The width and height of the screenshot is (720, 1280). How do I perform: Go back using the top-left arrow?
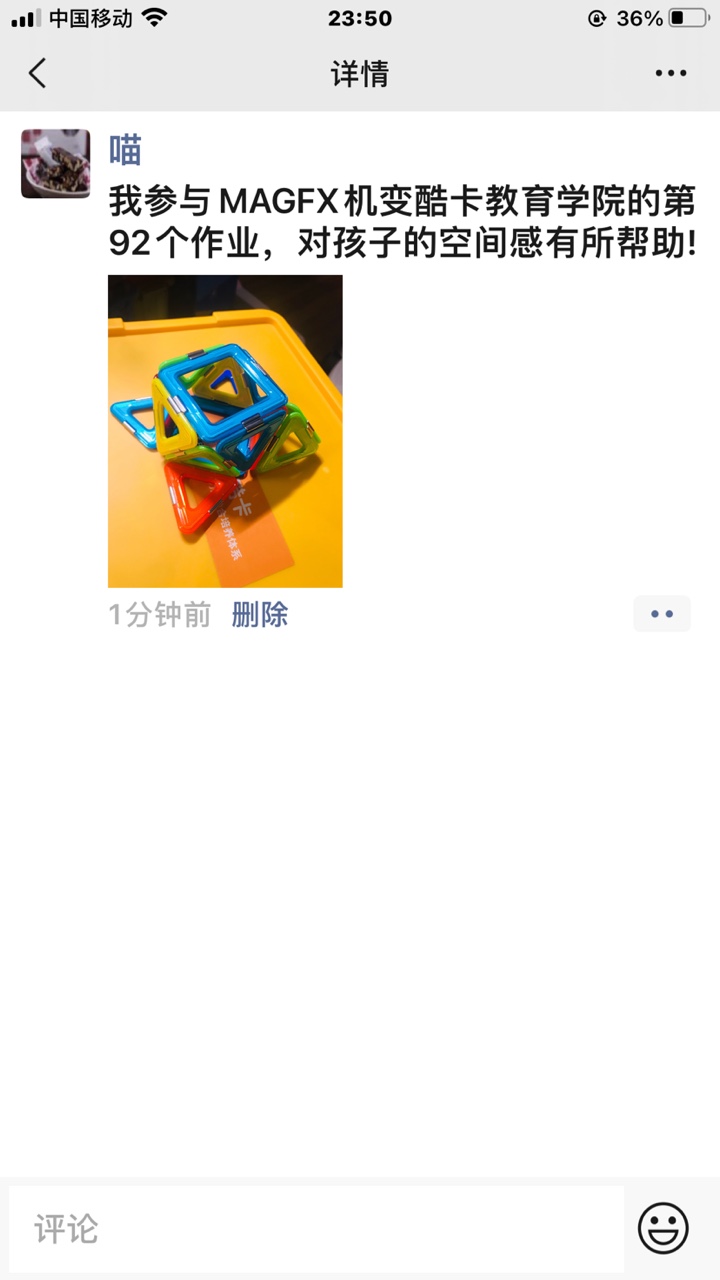click(x=37, y=73)
